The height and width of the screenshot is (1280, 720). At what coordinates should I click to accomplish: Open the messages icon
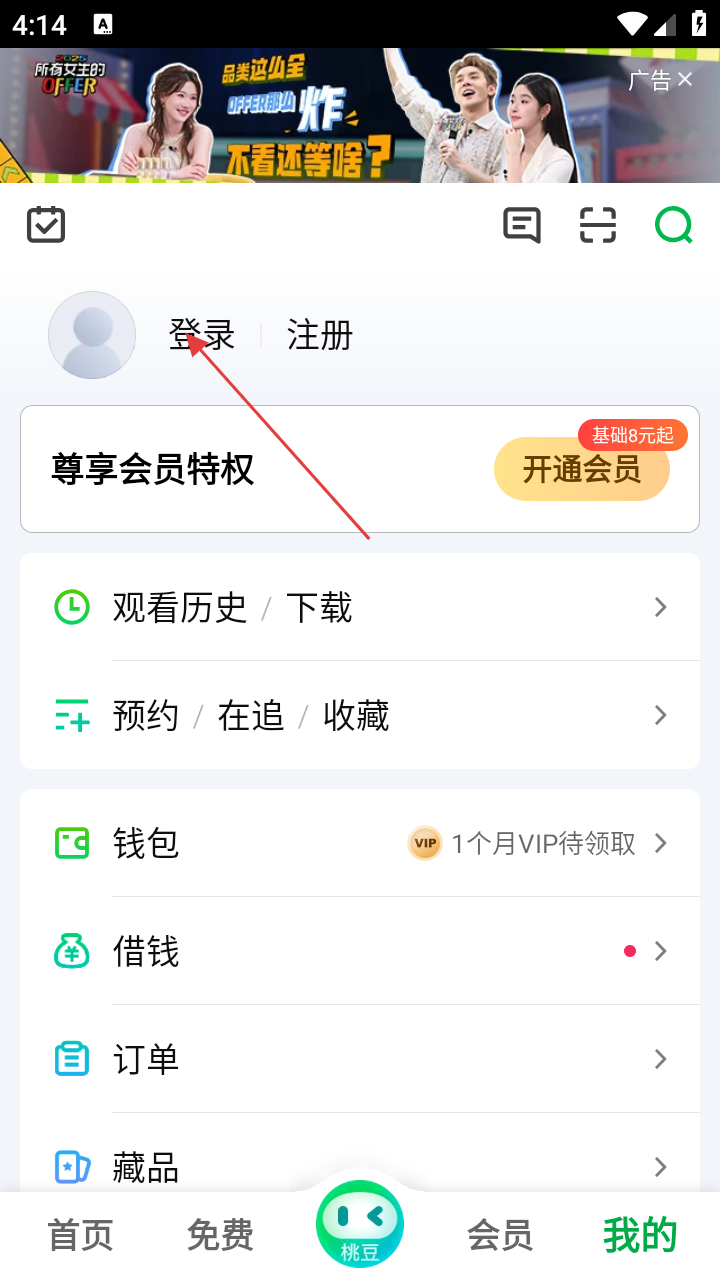point(521,225)
